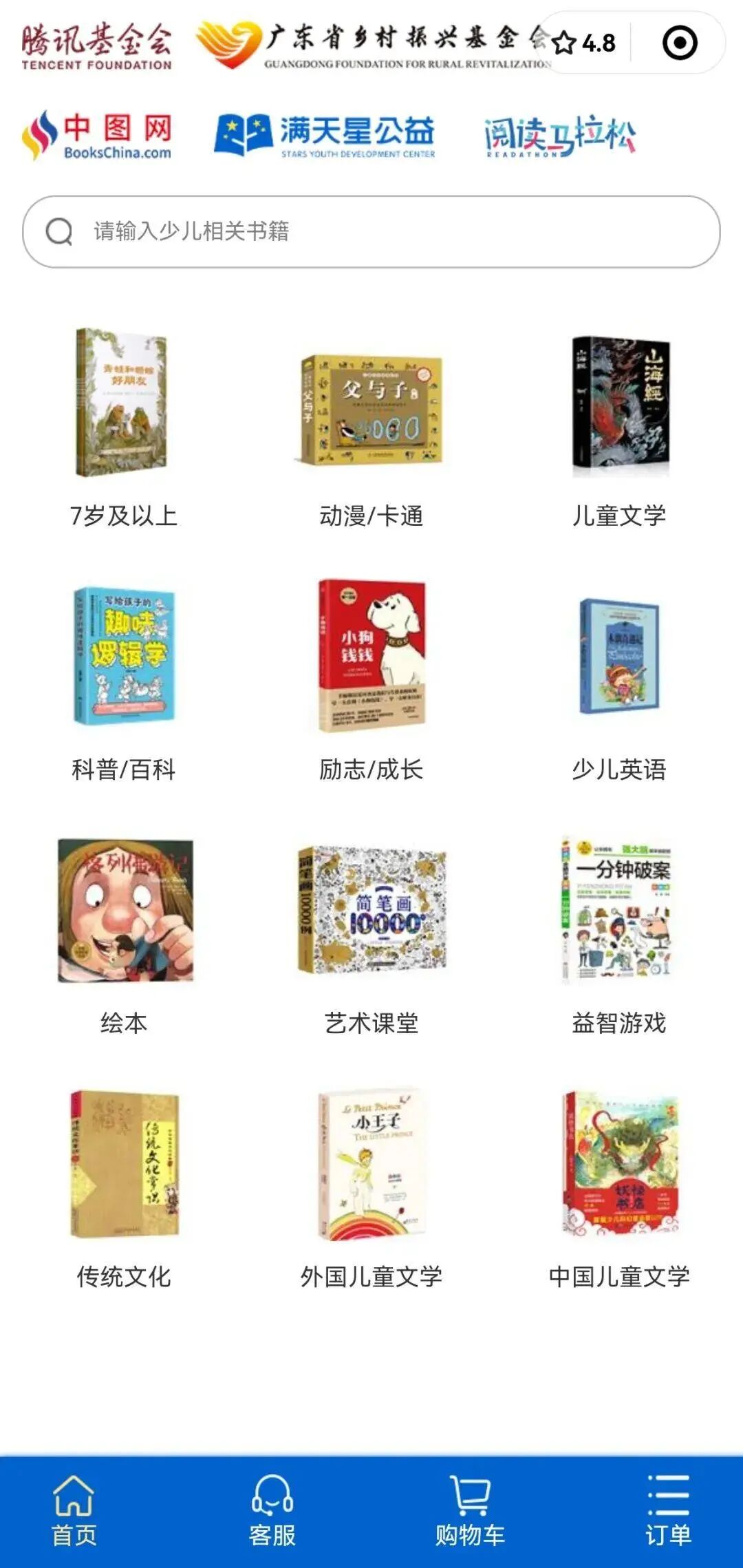Viewport: 743px width, 1568px height.
Task: Open the 购物车 shopping cart tab
Action: (470, 1511)
